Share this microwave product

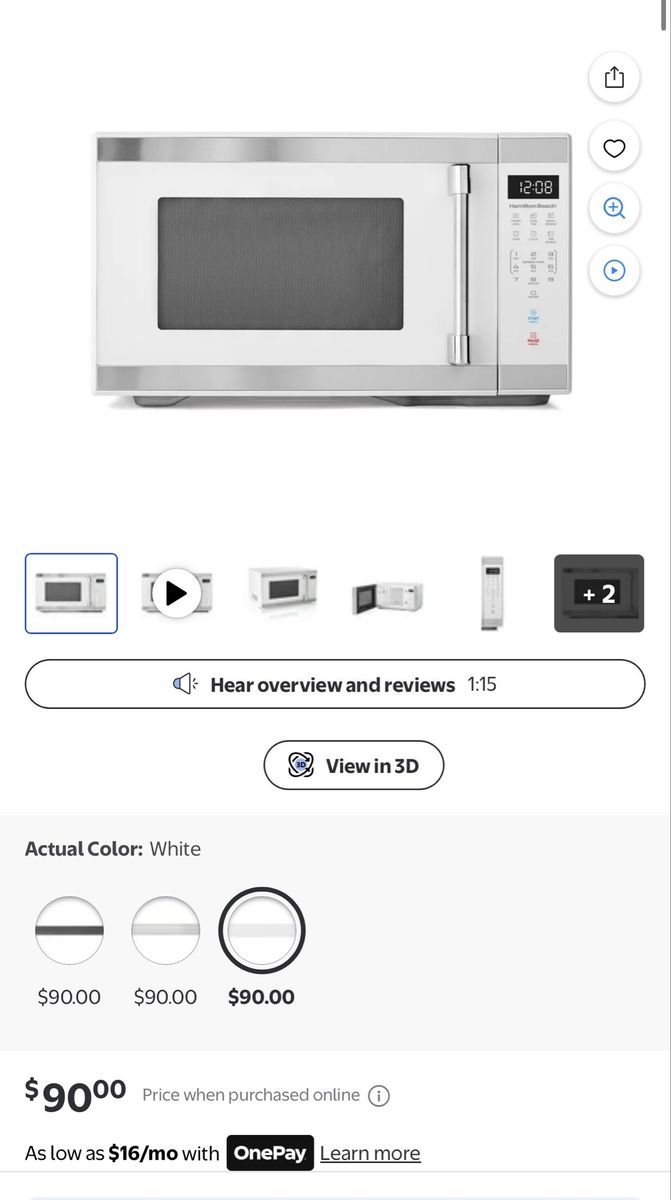tap(614, 77)
